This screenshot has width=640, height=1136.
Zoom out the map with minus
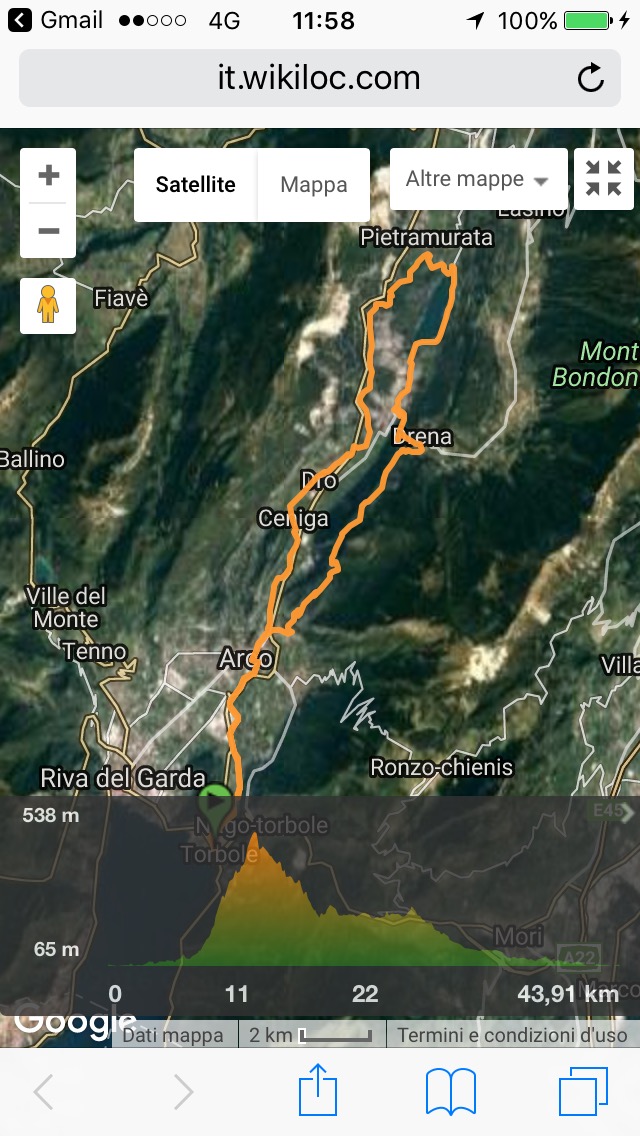48,231
